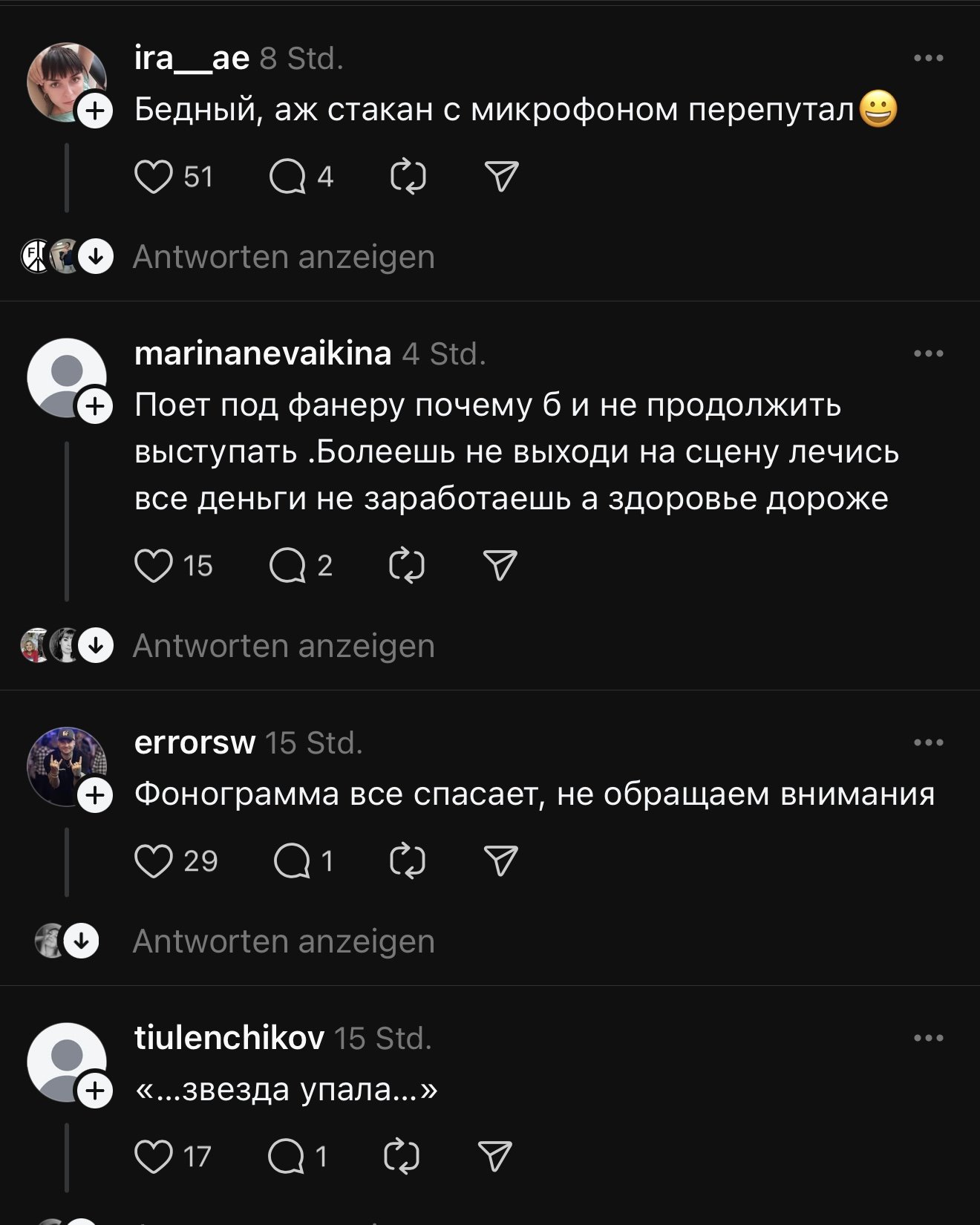Repost the comment by errorsw
This screenshot has width=980, height=1225.
pyautogui.click(x=408, y=861)
